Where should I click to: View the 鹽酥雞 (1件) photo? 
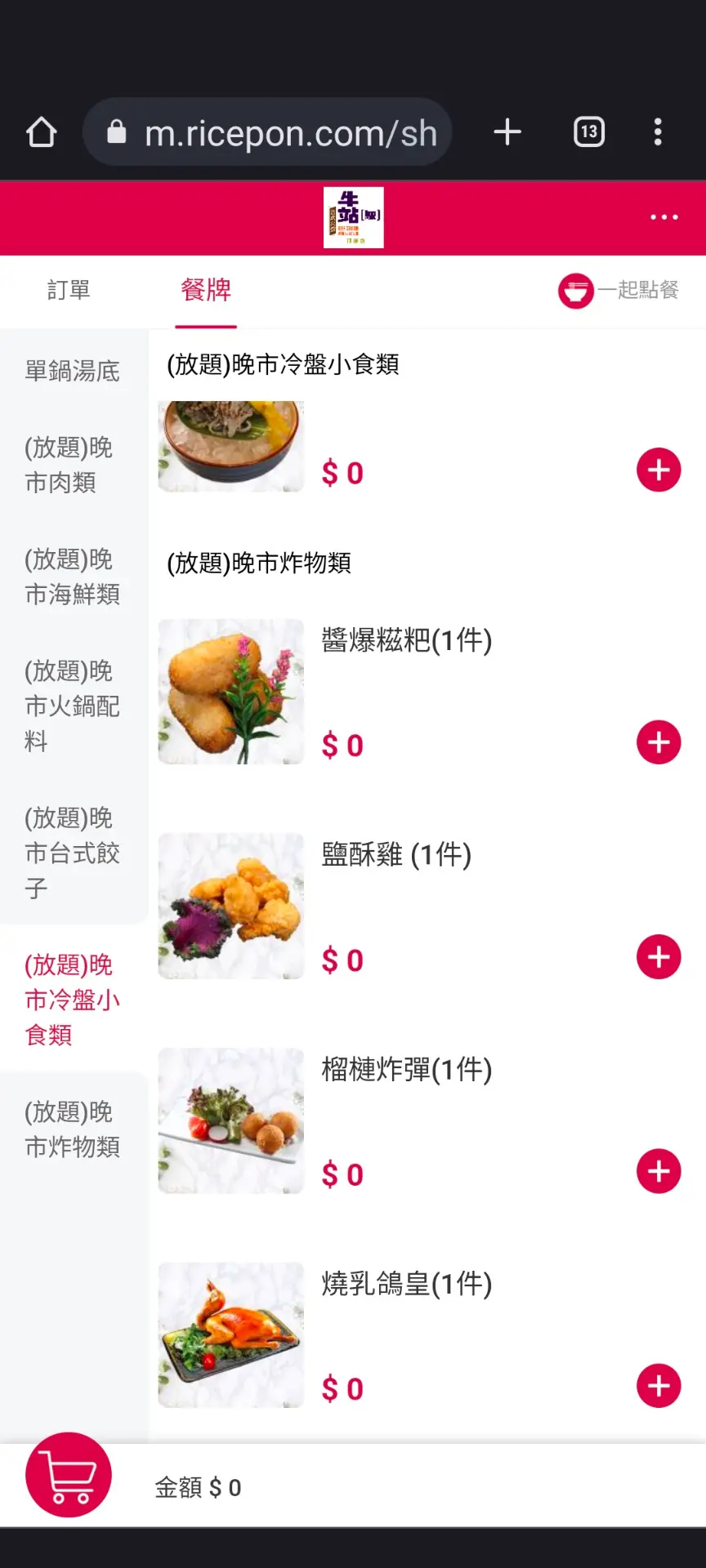click(231, 906)
